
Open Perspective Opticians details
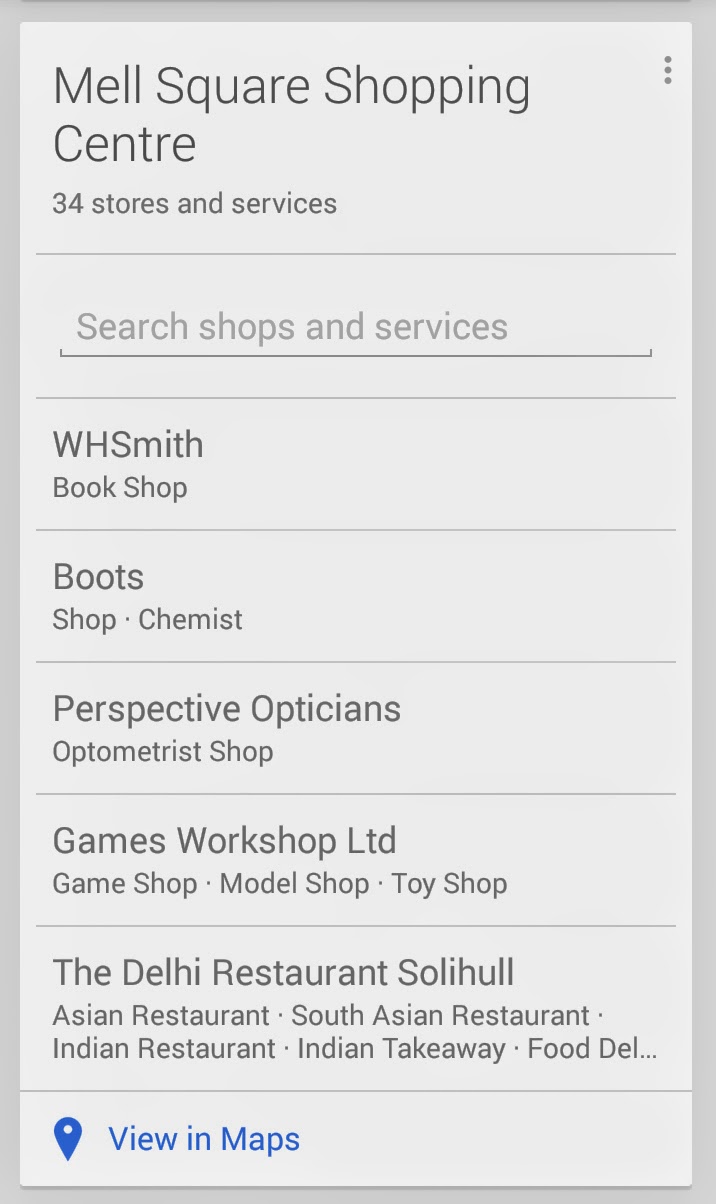click(356, 728)
